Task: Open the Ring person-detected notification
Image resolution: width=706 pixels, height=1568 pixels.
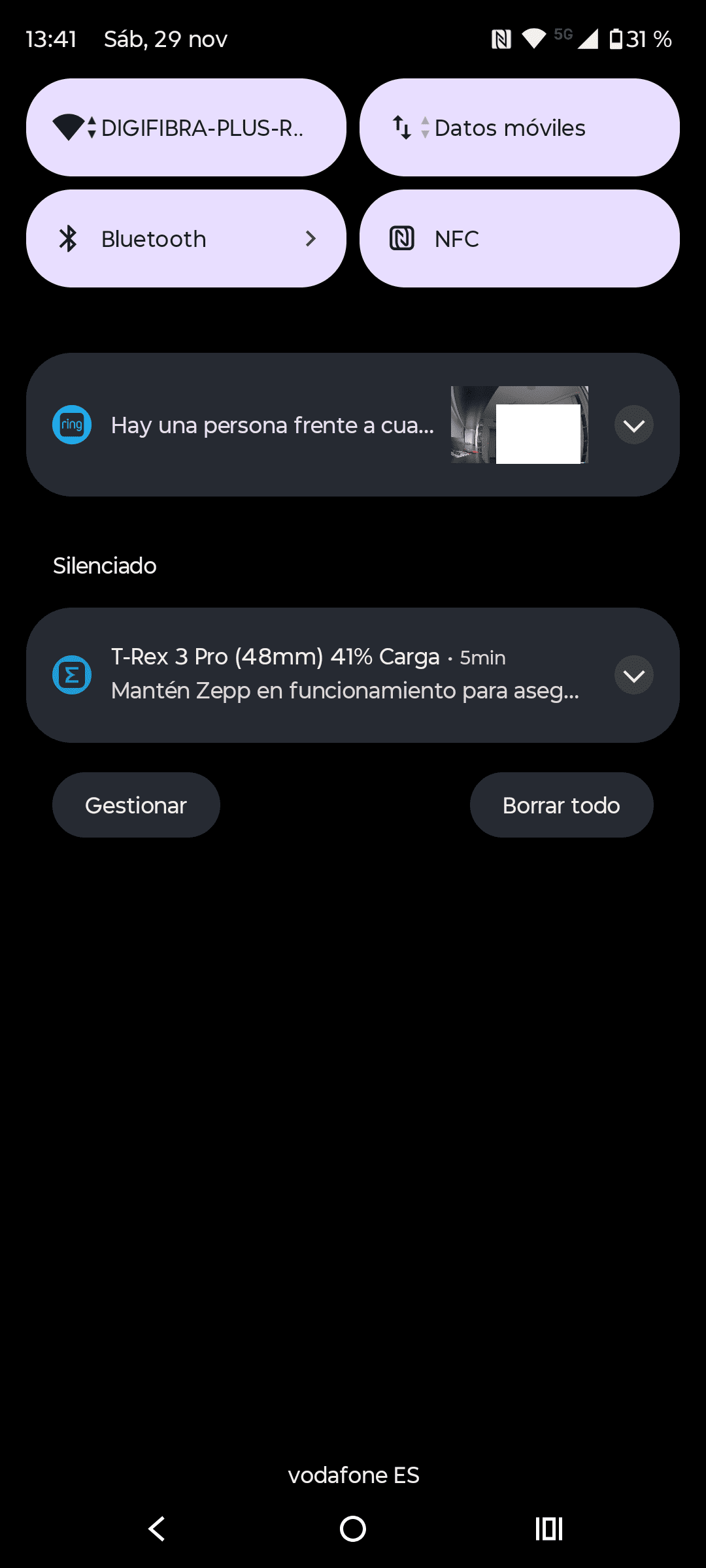Action: pos(272,425)
